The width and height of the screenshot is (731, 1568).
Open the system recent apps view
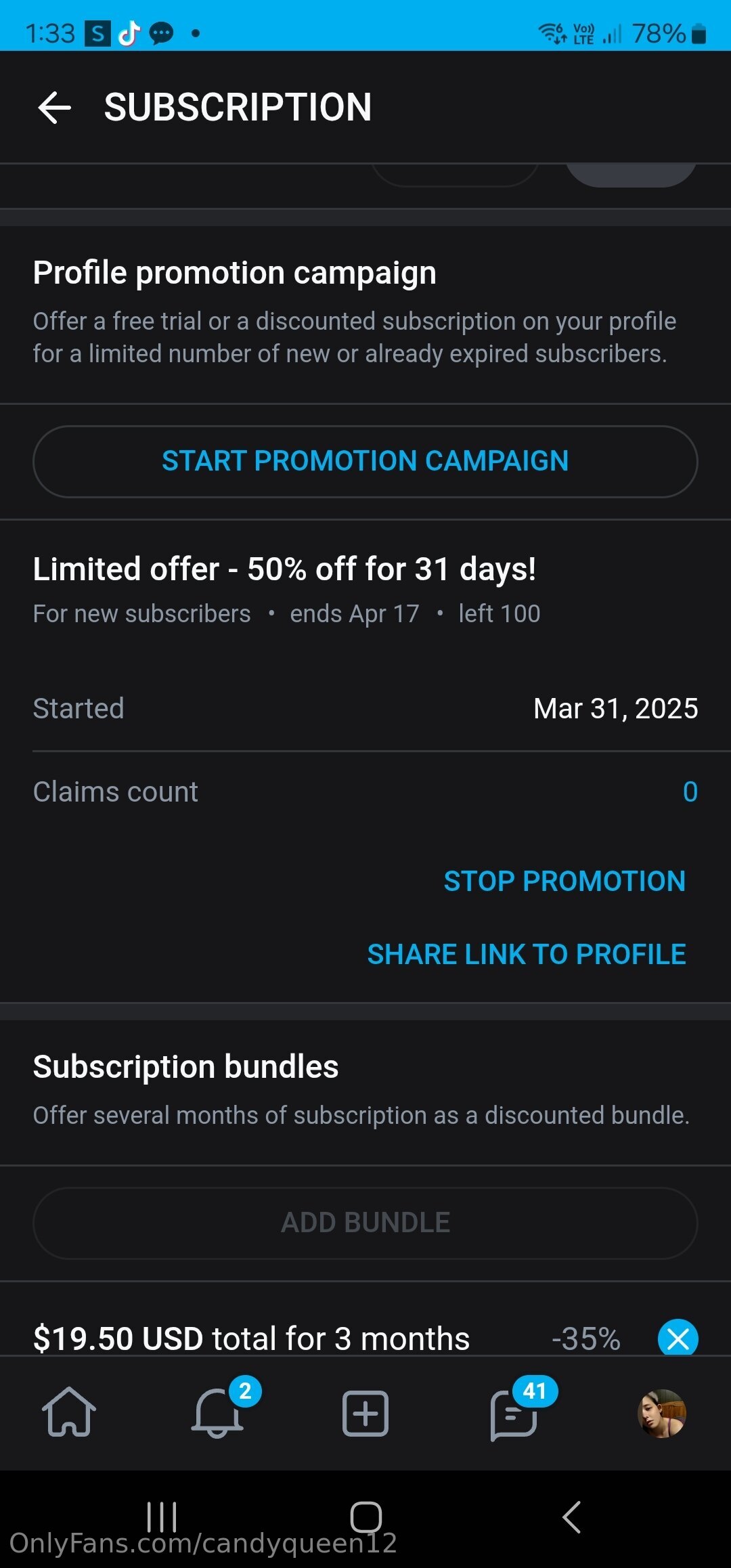[162, 1517]
